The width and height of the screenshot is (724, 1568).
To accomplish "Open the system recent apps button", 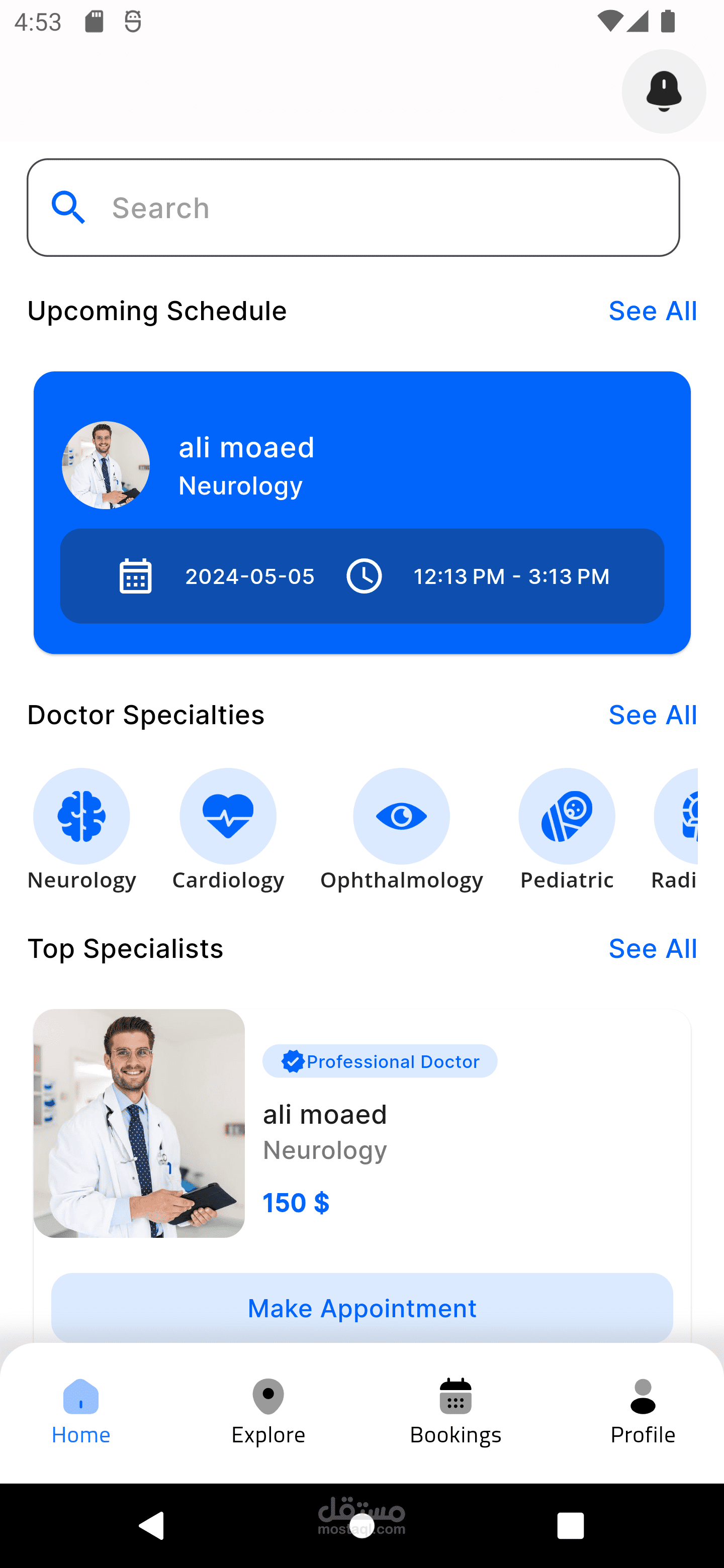I will point(570,1525).
